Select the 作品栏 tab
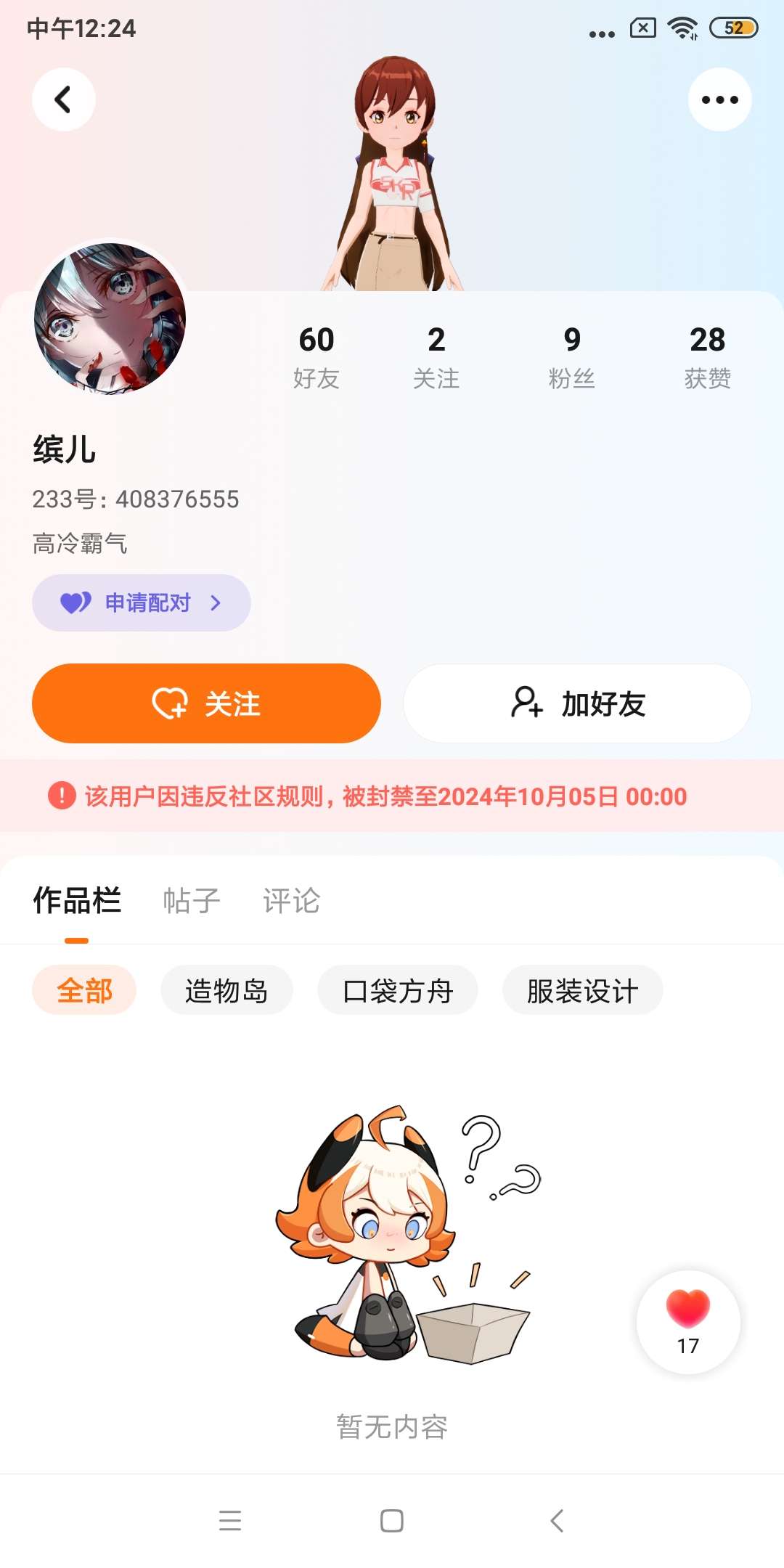Screen dimensions: 784x1568 [x=77, y=901]
